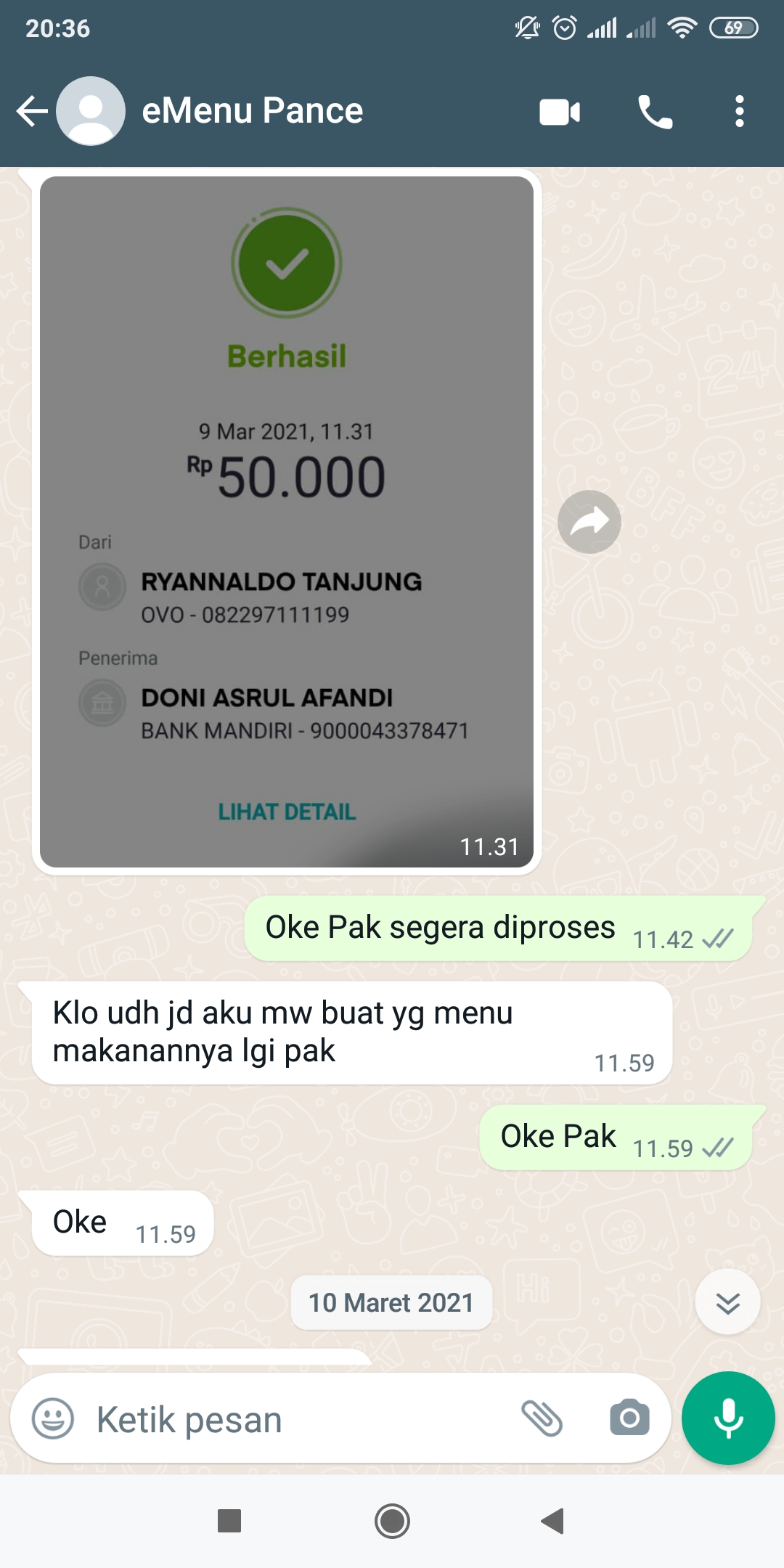Forward the payment receipt image
Image resolution: width=784 pixels, height=1568 pixels.
[589, 522]
